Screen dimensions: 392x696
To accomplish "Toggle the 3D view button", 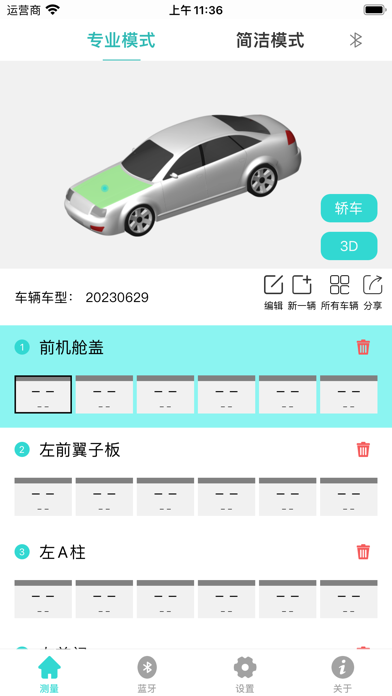I will [349, 246].
